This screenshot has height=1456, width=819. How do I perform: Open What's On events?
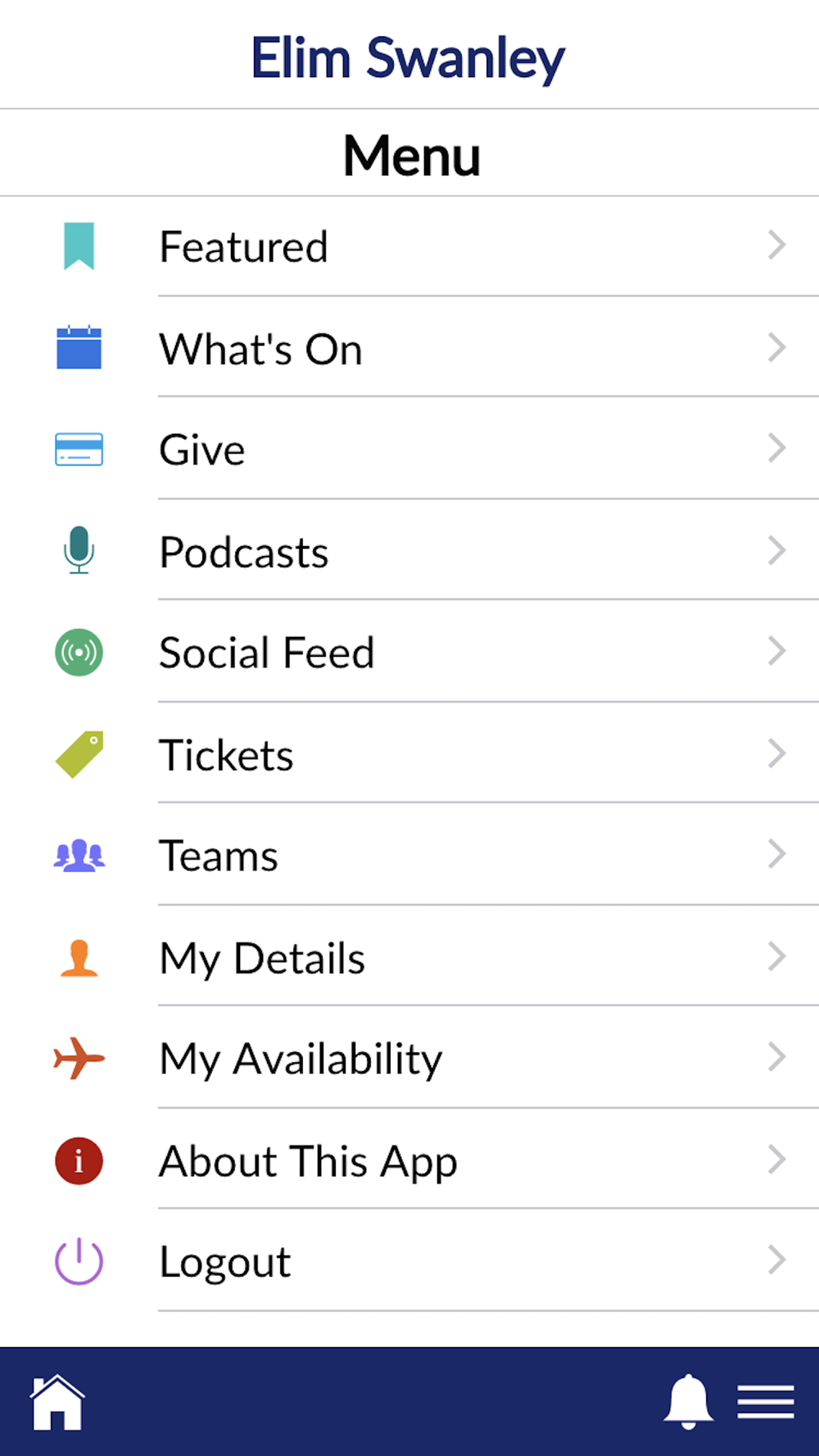click(409, 348)
